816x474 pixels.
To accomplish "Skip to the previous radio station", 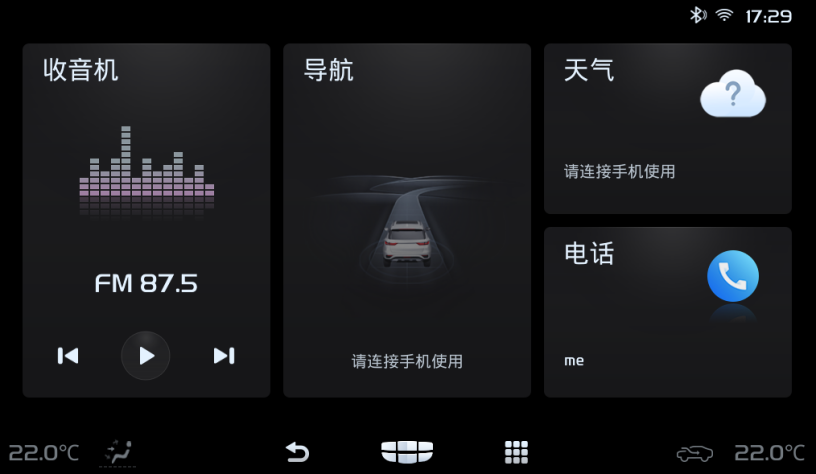I will click(x=68, y=355).
